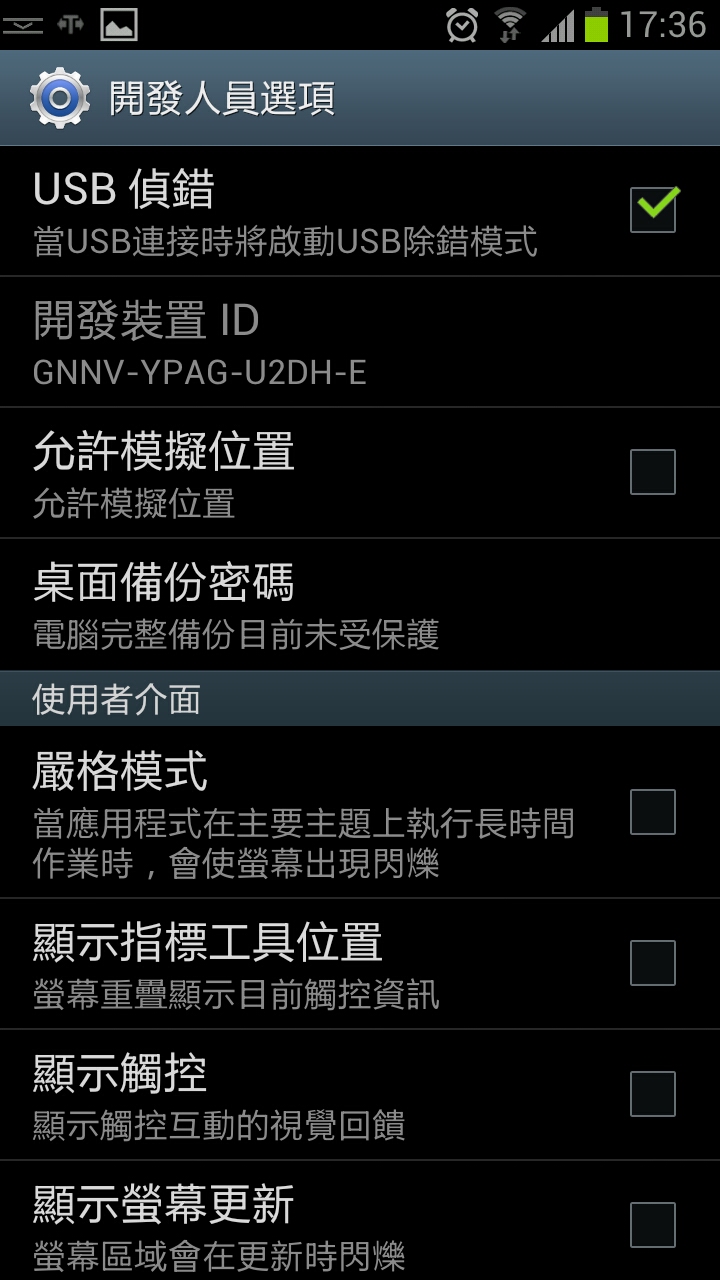
Task: Tap the Wi-Fi signal icon in status bar
Action: [509, 27]
